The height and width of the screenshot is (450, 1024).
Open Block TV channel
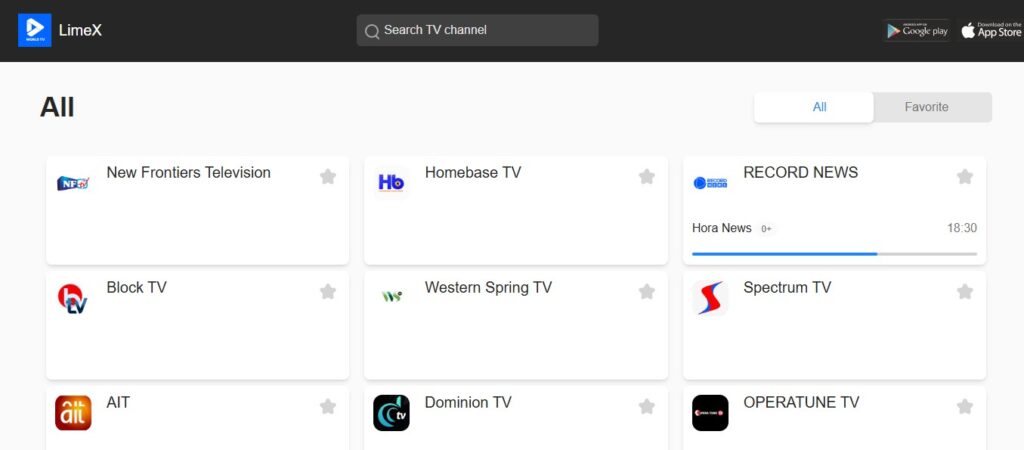pos(136,288)
